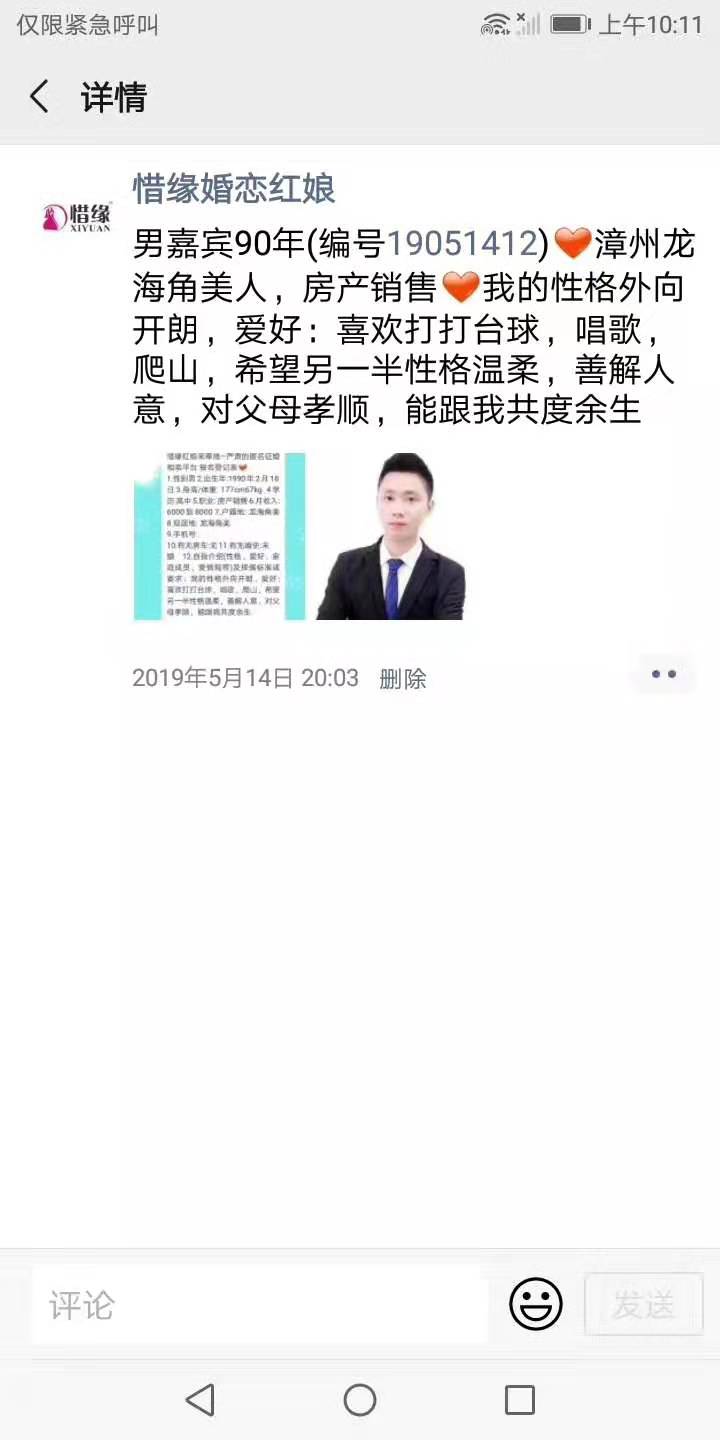Focus the 评论 comment field
The height and width of the screenshot is (1440, 720).
pyautogui.click(x=260, y=1305)
